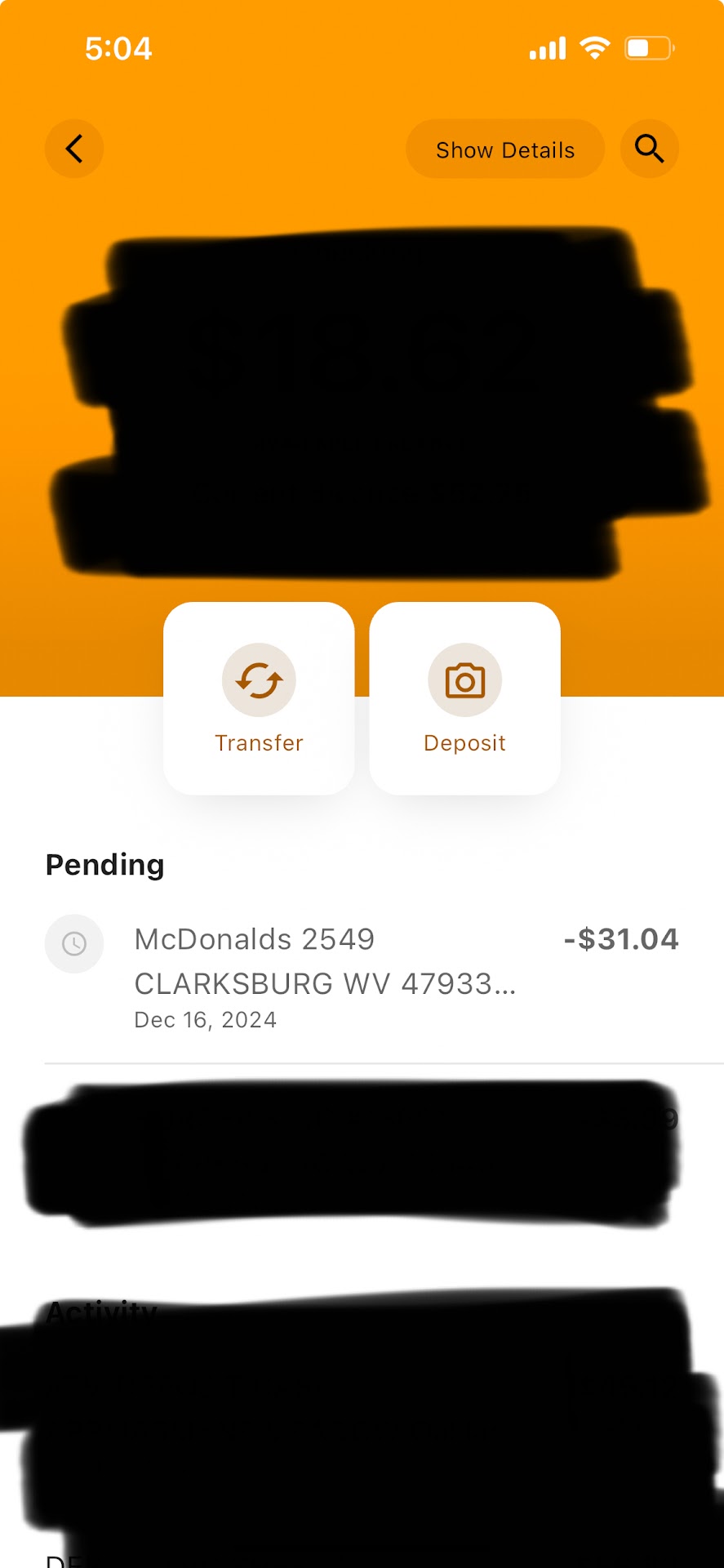
Task: Open the search magnifier icon
Action: tap(649, 149)
